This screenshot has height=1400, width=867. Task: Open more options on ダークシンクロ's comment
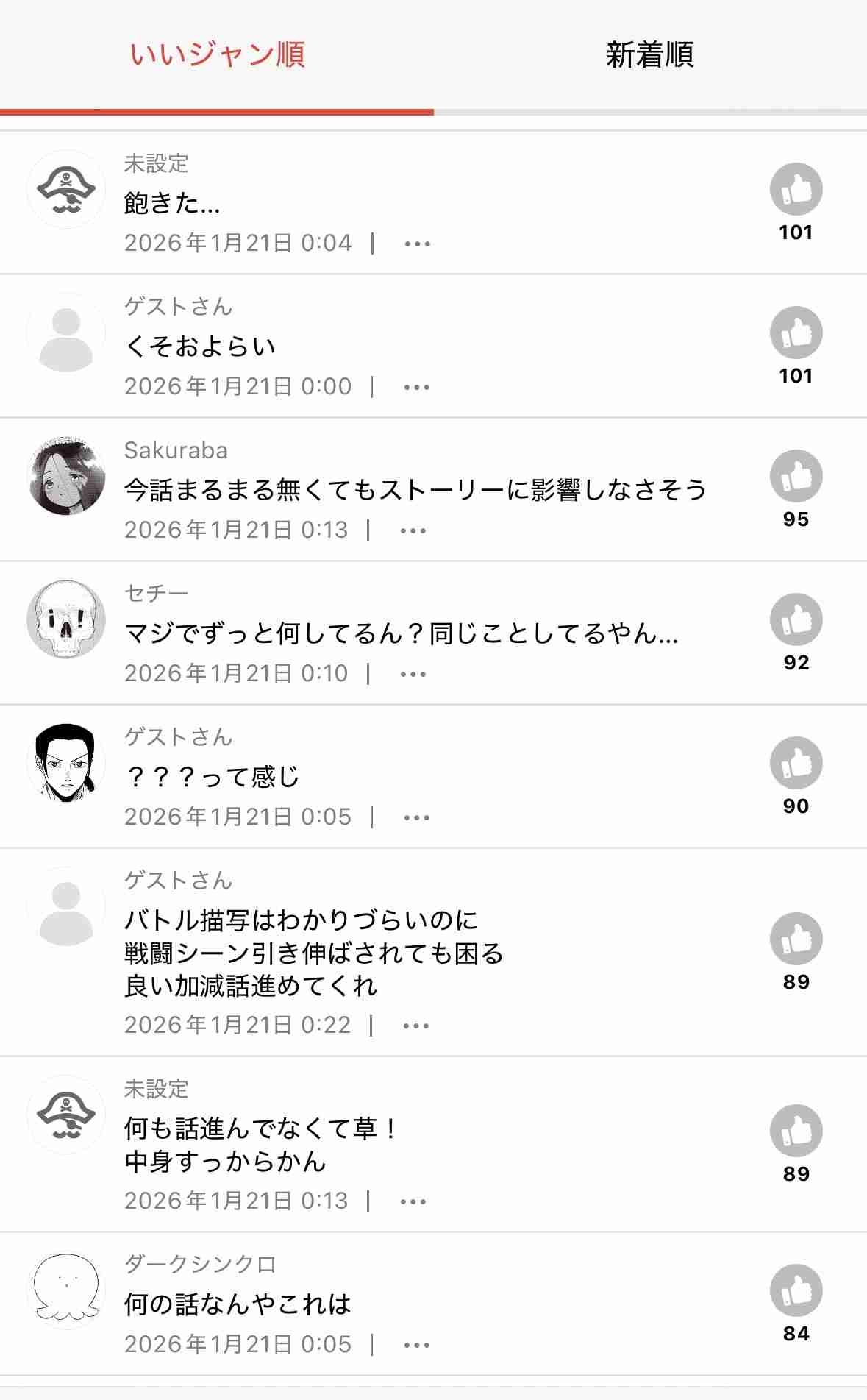416,1345
